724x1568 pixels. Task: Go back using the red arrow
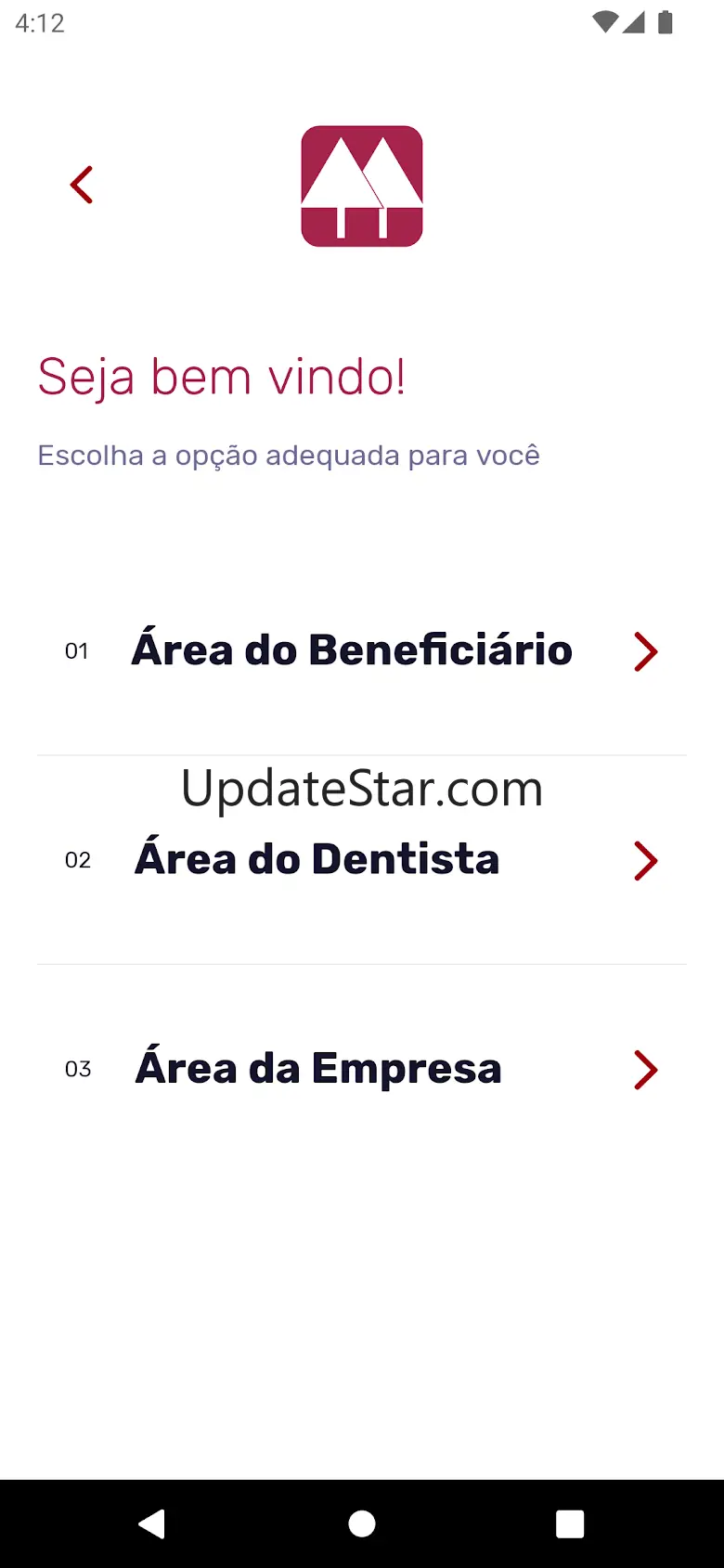tap(82, 185)
